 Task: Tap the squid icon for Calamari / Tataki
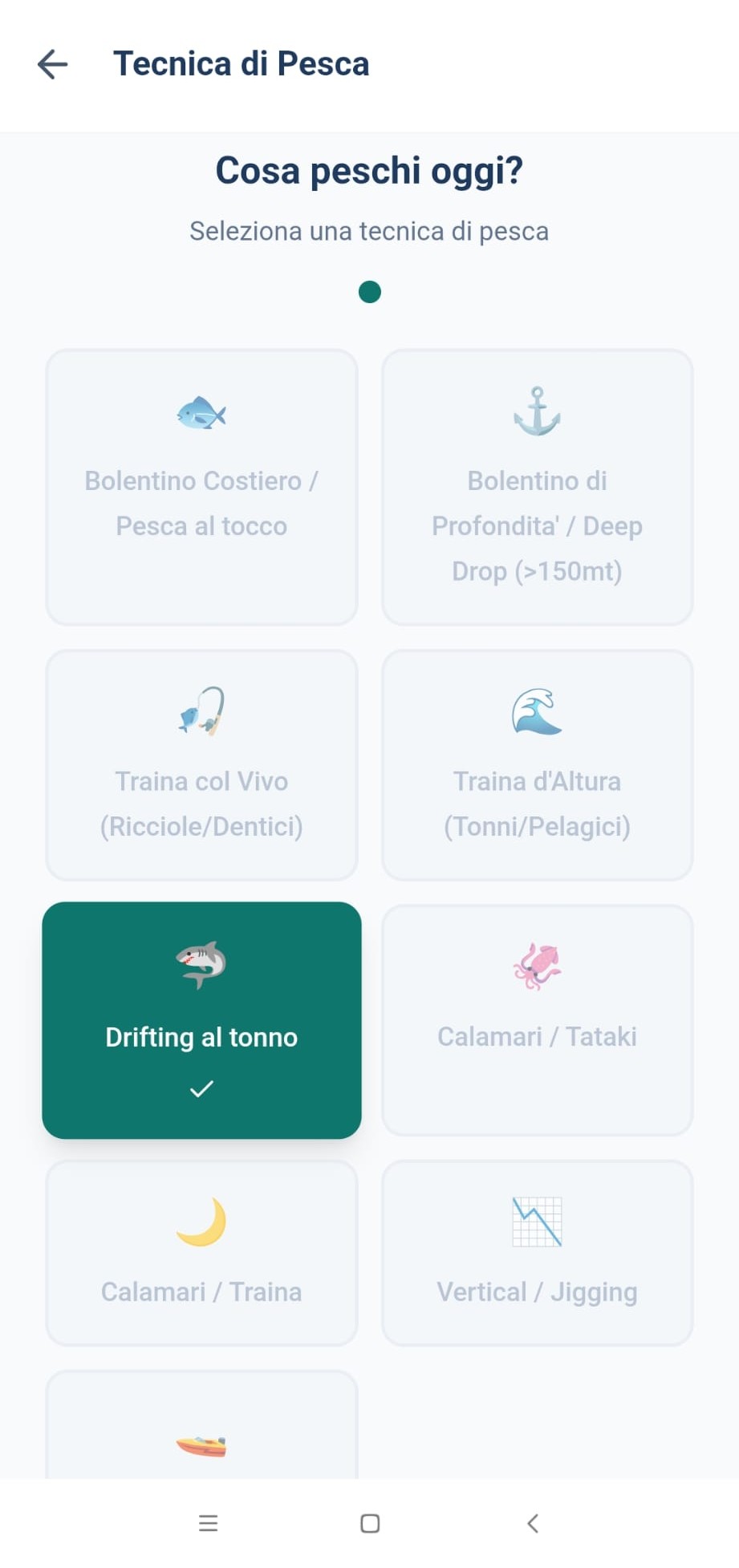point(537,966)
